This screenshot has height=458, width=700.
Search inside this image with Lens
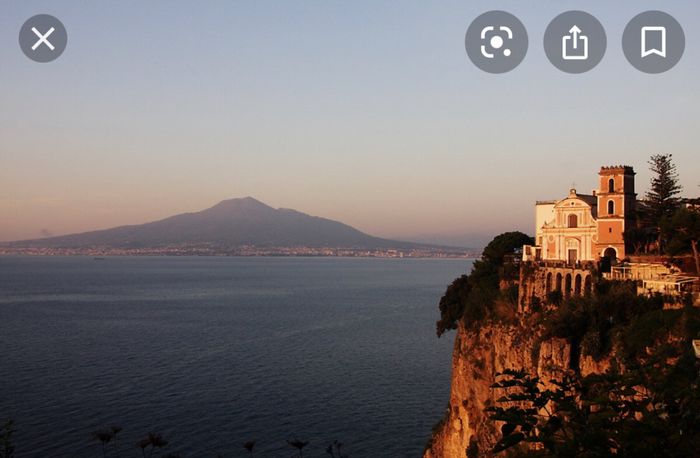pyautogui.click(x=496, y=42)
